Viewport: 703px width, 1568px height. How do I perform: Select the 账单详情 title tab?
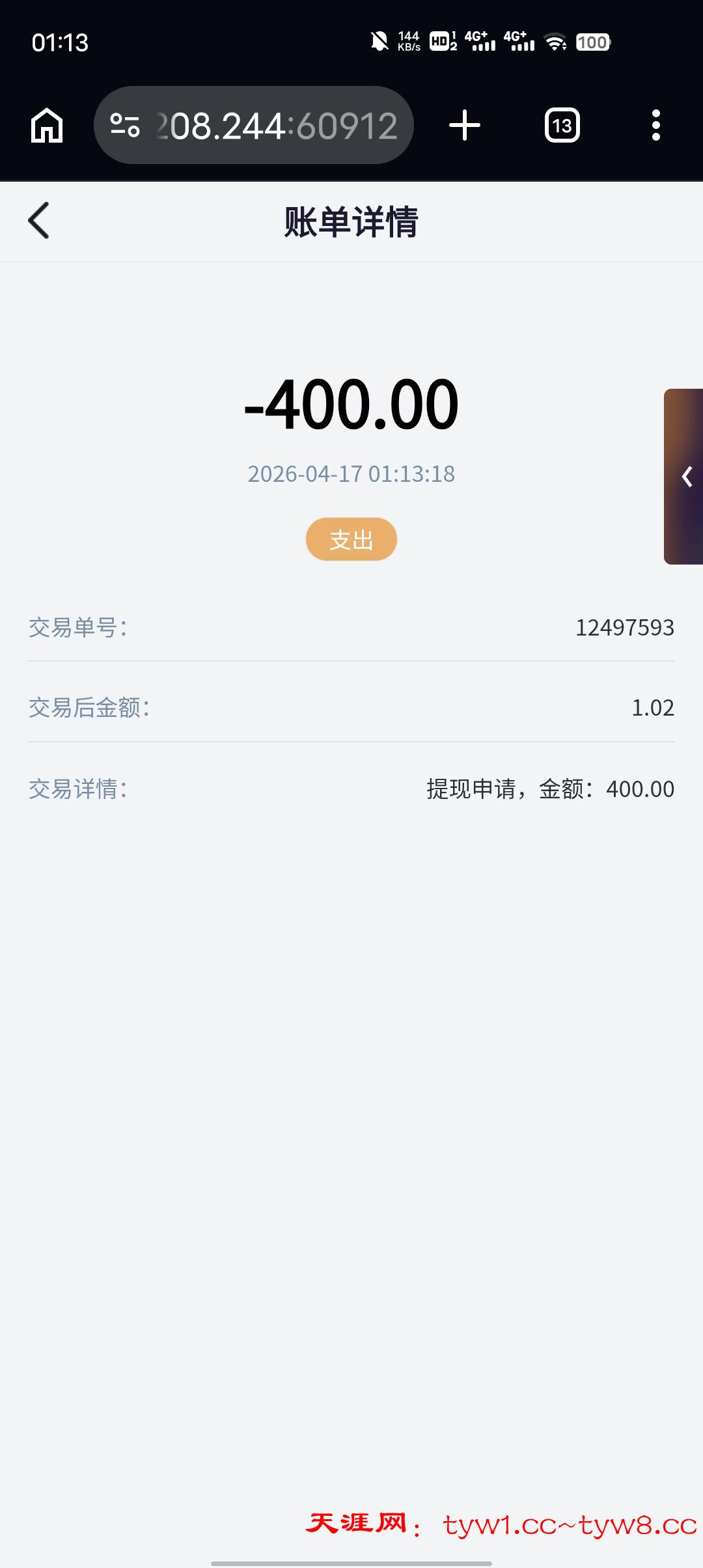click(351, 220)
